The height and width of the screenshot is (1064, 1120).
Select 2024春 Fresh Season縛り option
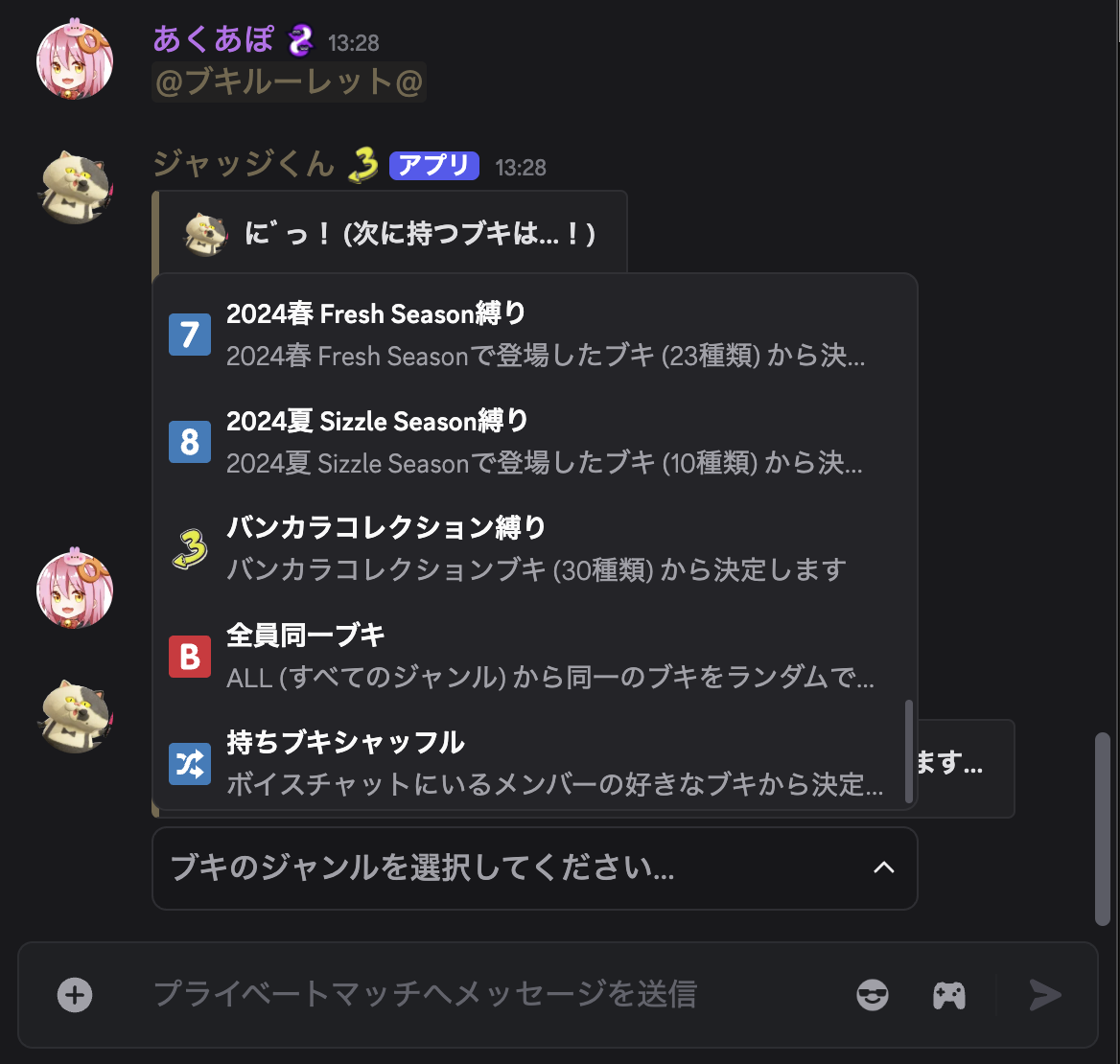click(x=533, y=335)
